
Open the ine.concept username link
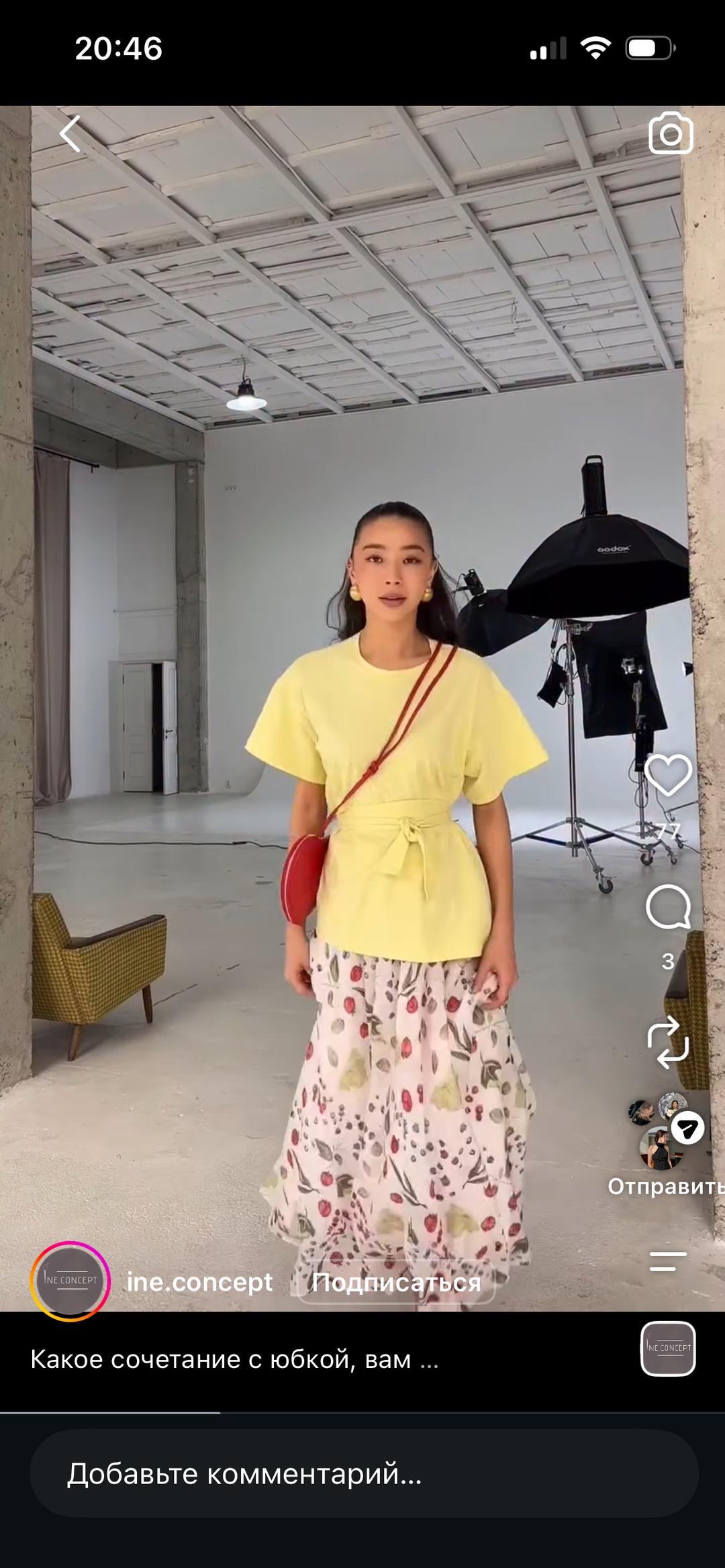coord(199,1282)
